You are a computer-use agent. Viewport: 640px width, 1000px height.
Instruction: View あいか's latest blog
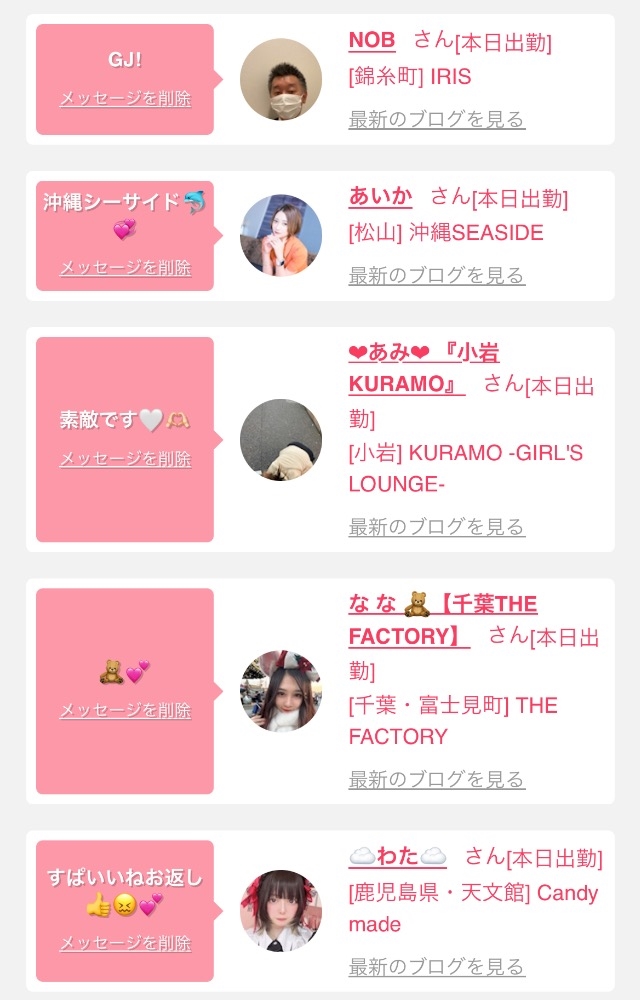(x=436, y=276)
